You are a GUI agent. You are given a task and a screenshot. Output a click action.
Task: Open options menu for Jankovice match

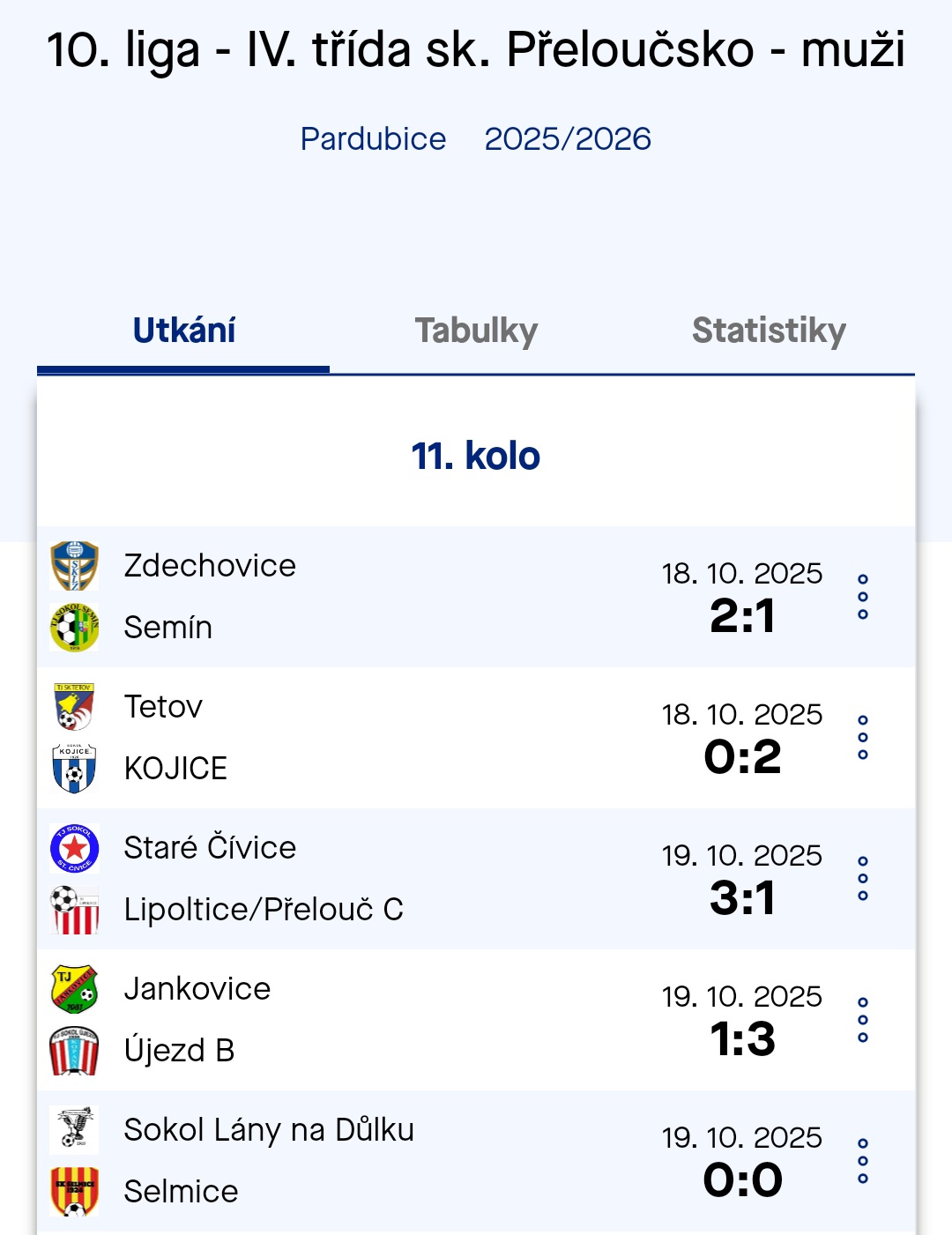[863, 1020]
